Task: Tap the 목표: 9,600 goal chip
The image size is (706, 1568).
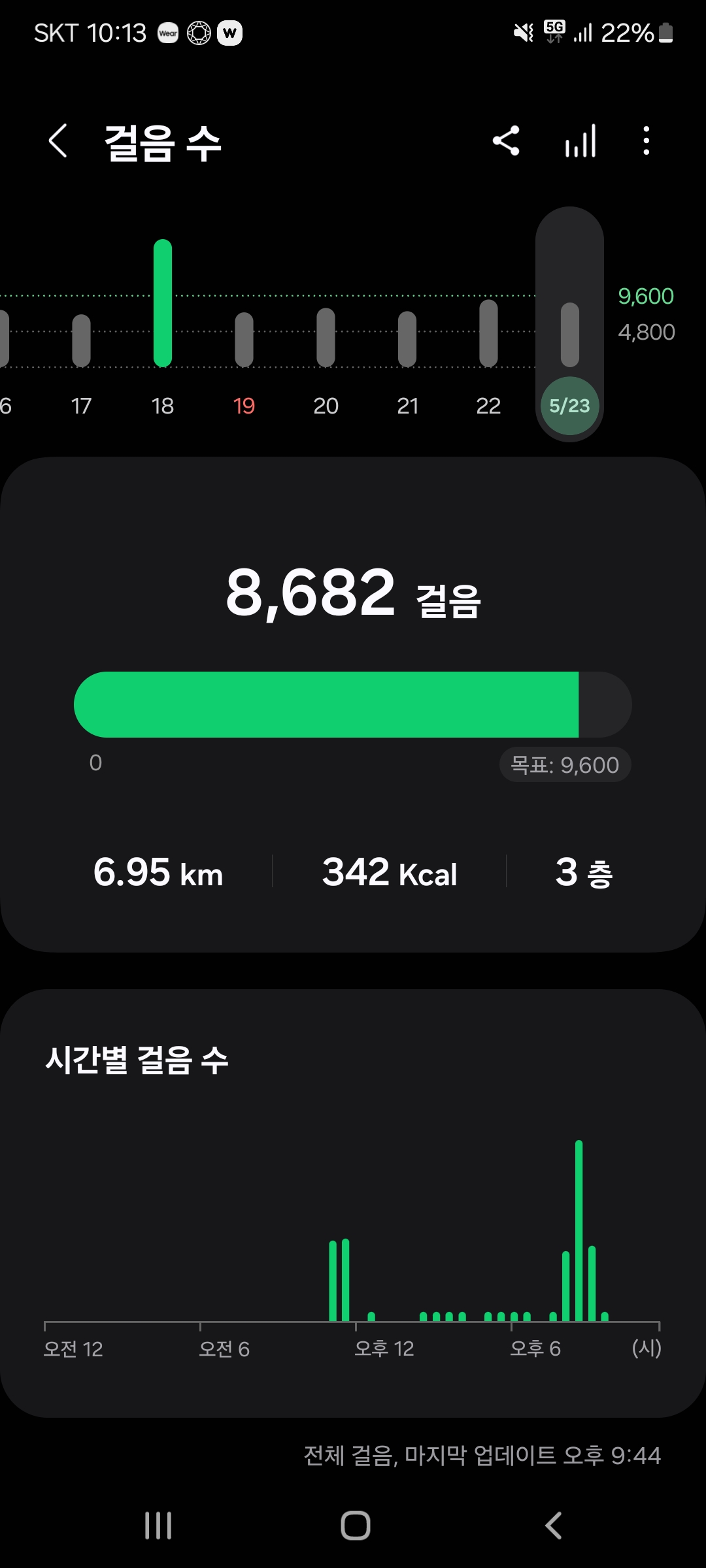Action: click(x=565, y=765)
